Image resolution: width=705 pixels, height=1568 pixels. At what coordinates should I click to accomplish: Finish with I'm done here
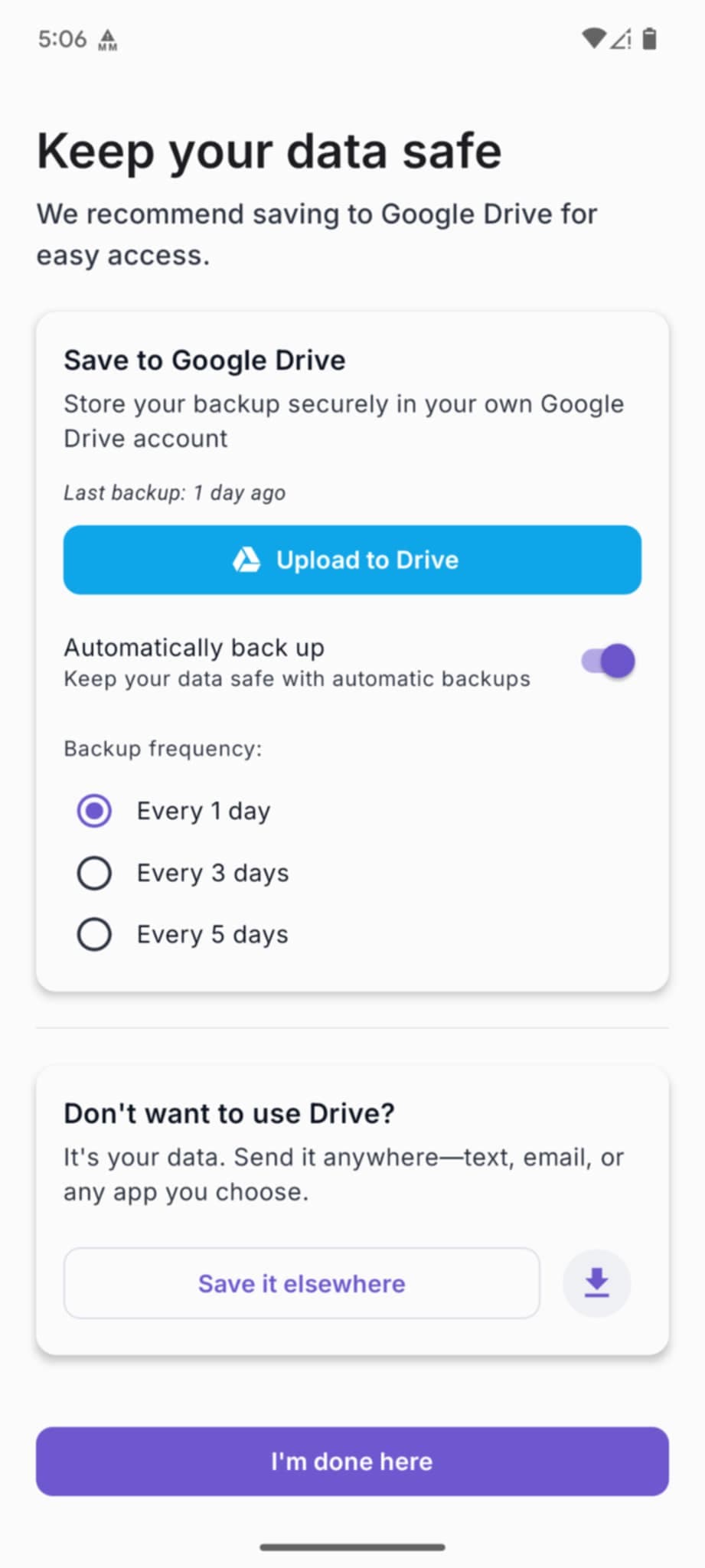coord(352,1461)
